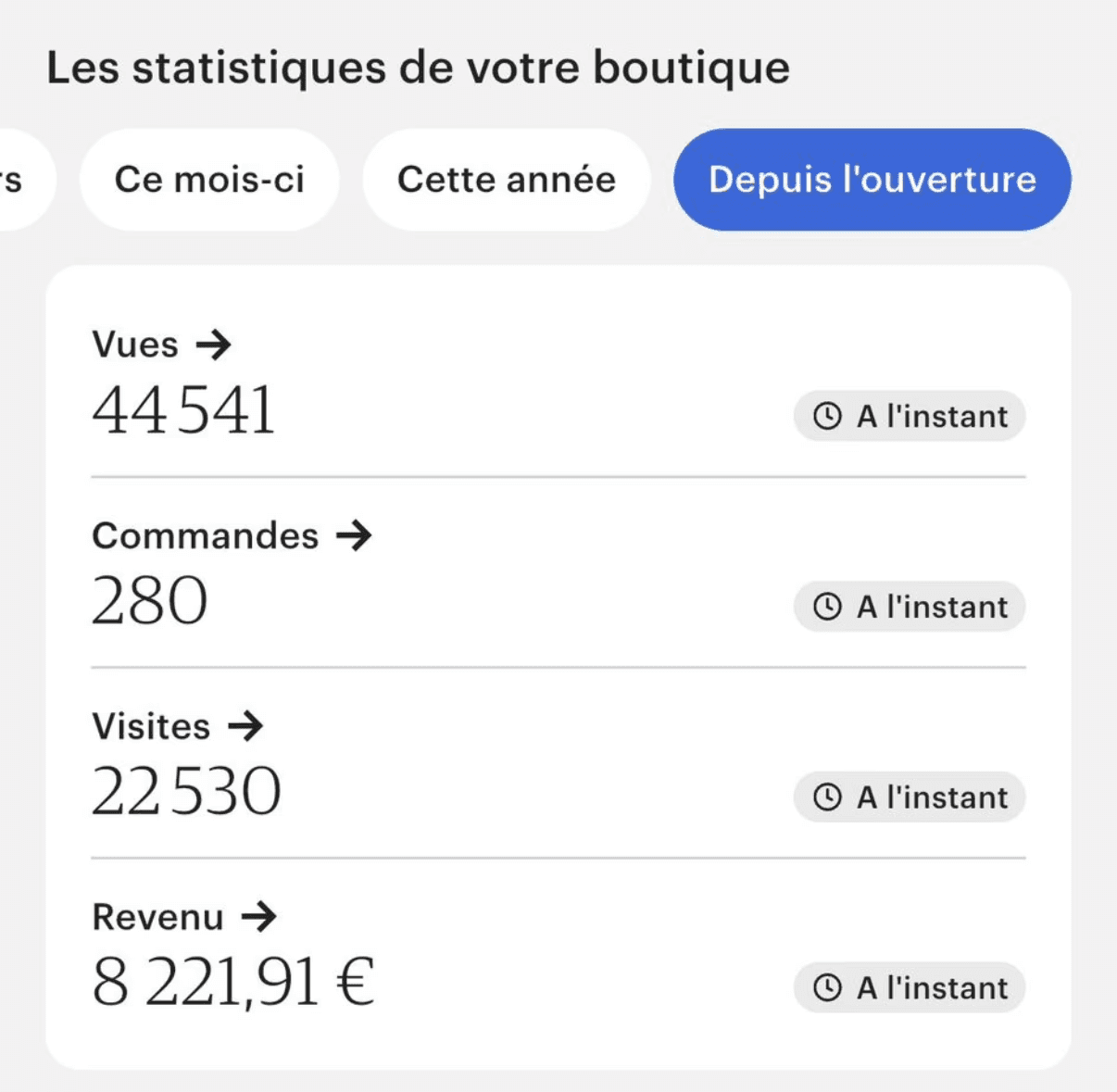
Task: View the Commandes details
Action: (232, 536)
